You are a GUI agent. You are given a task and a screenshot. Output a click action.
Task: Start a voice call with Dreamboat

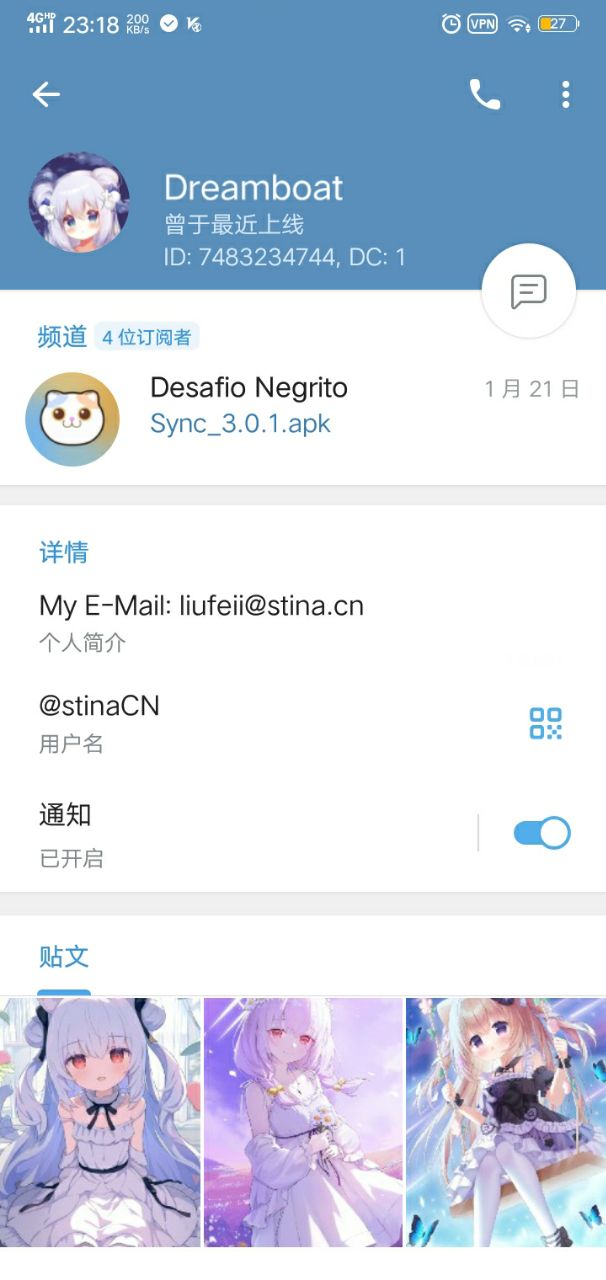(x=485, y=95)
